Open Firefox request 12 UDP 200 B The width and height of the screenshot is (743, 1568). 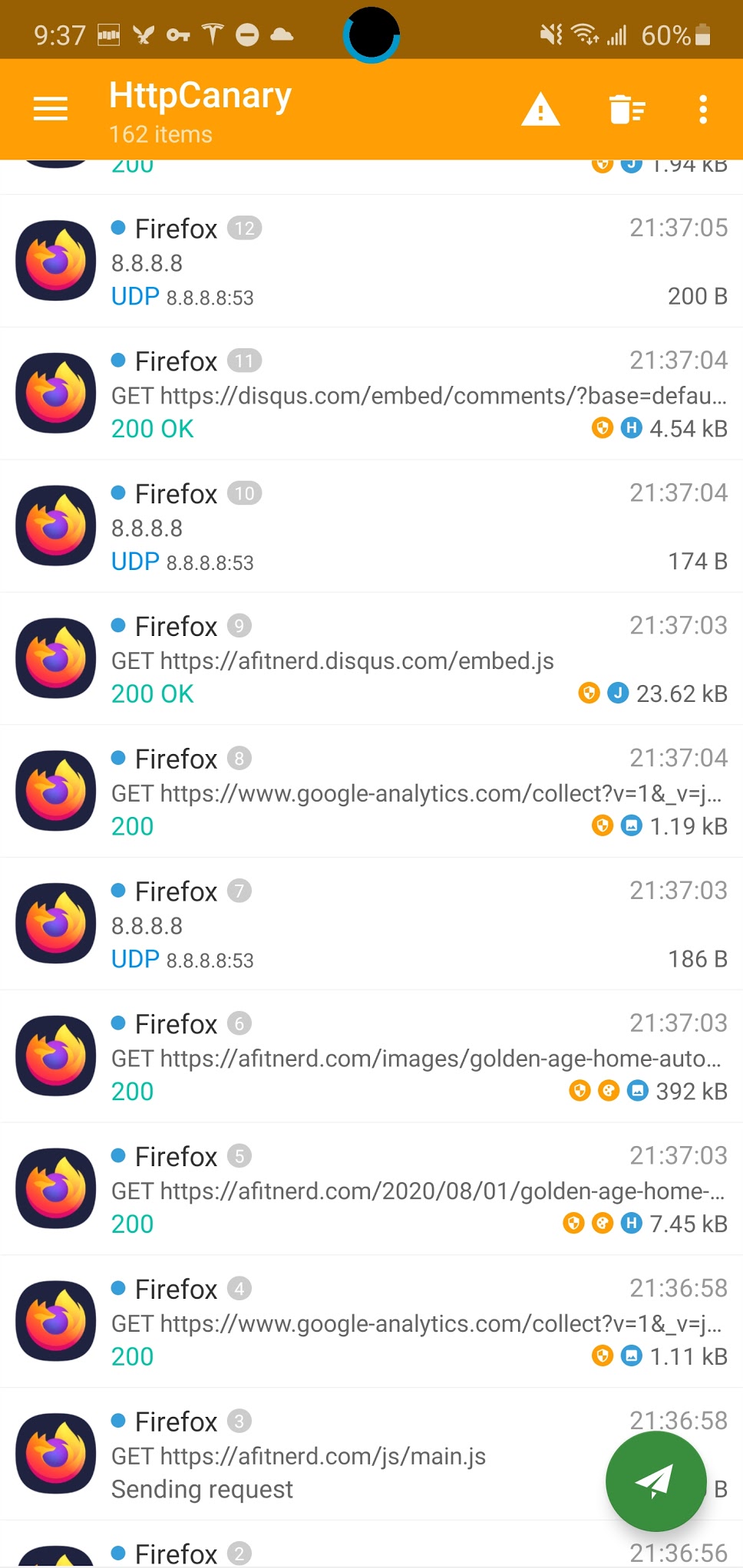point(371,261)
